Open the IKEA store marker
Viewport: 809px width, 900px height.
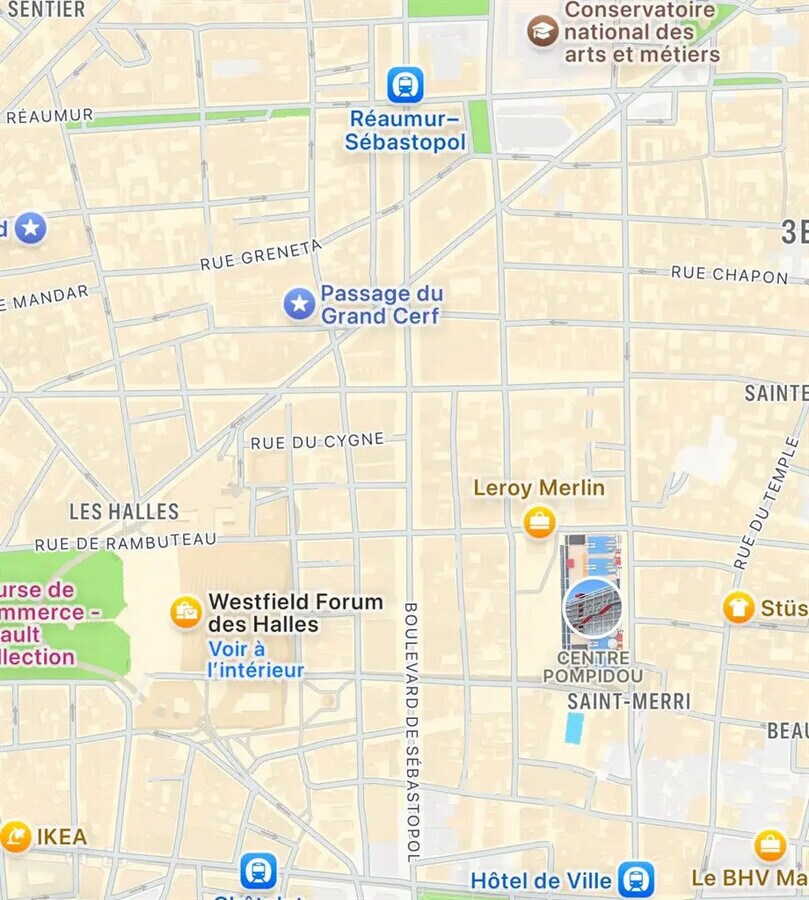tap(16, 836)
